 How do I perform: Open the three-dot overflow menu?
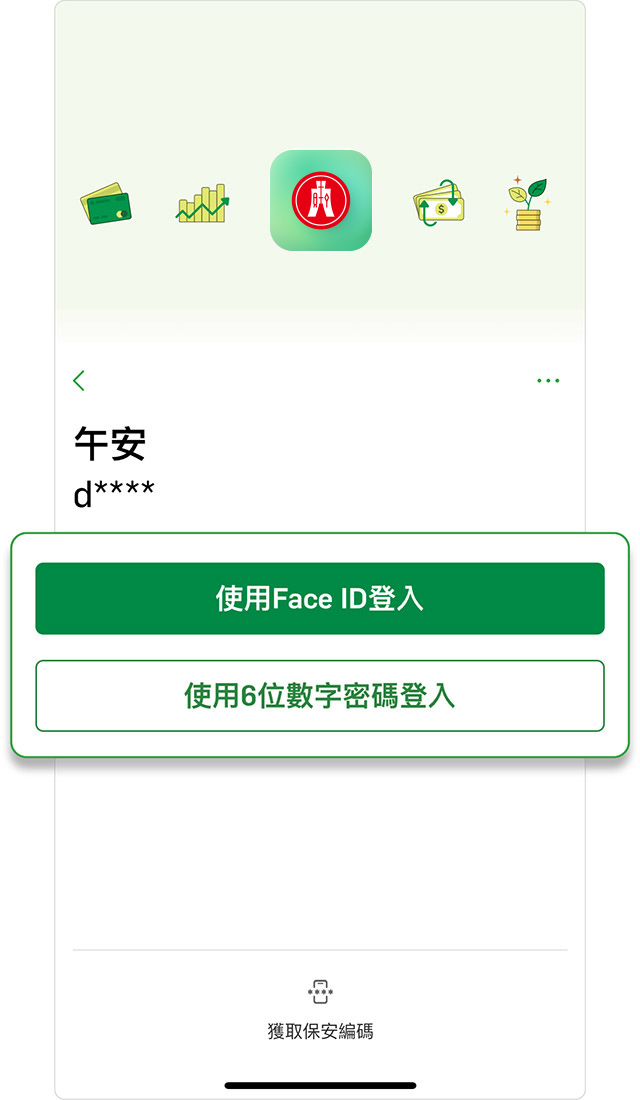[548, 381]
